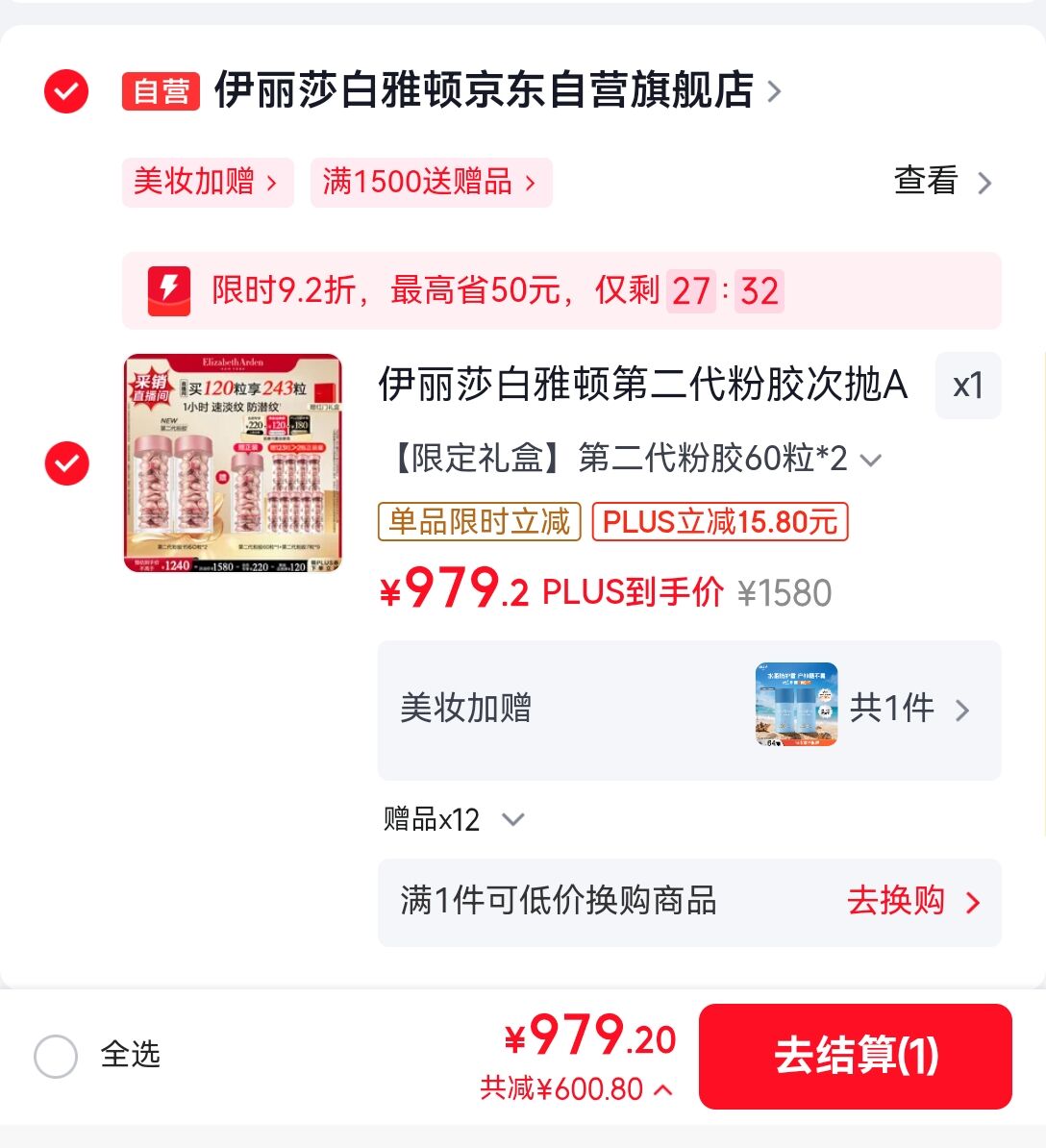
Task: Open the 伊丽莎白雅顿第二代粉胶次抛 product title
Action: [x=641, y=385]
